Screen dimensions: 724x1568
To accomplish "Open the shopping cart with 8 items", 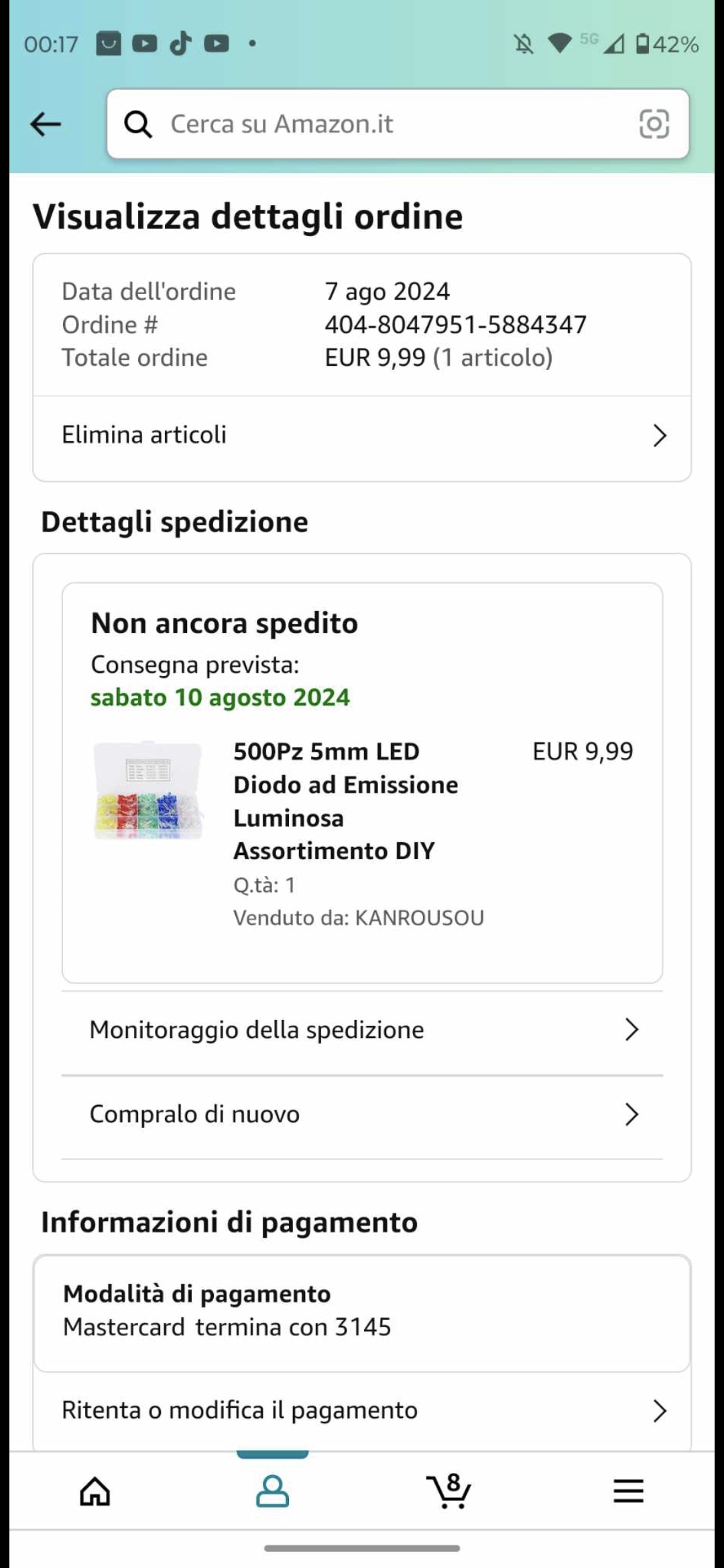I will click(449, 1492).
